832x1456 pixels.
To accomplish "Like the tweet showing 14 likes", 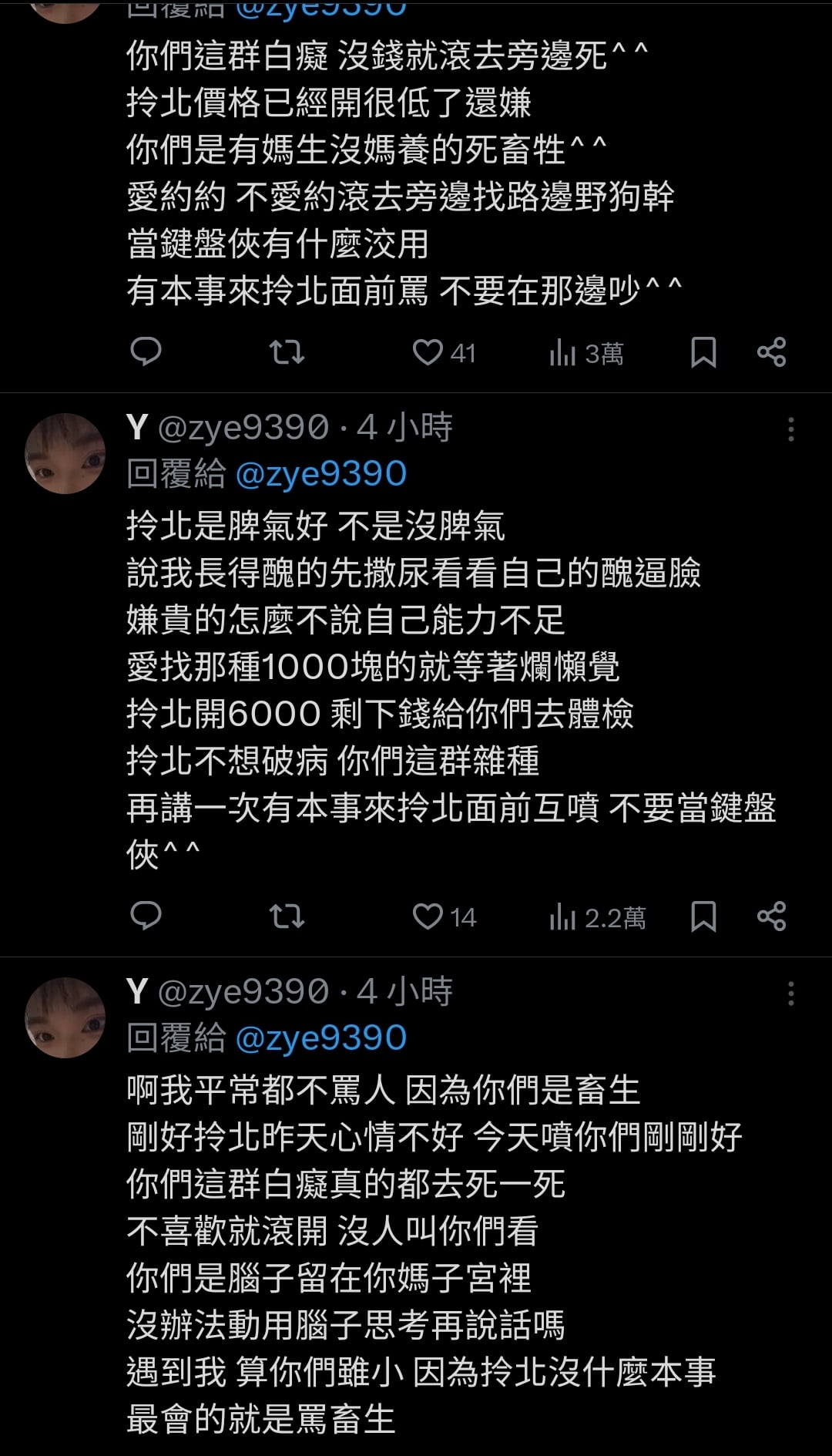I will [428, 916].
